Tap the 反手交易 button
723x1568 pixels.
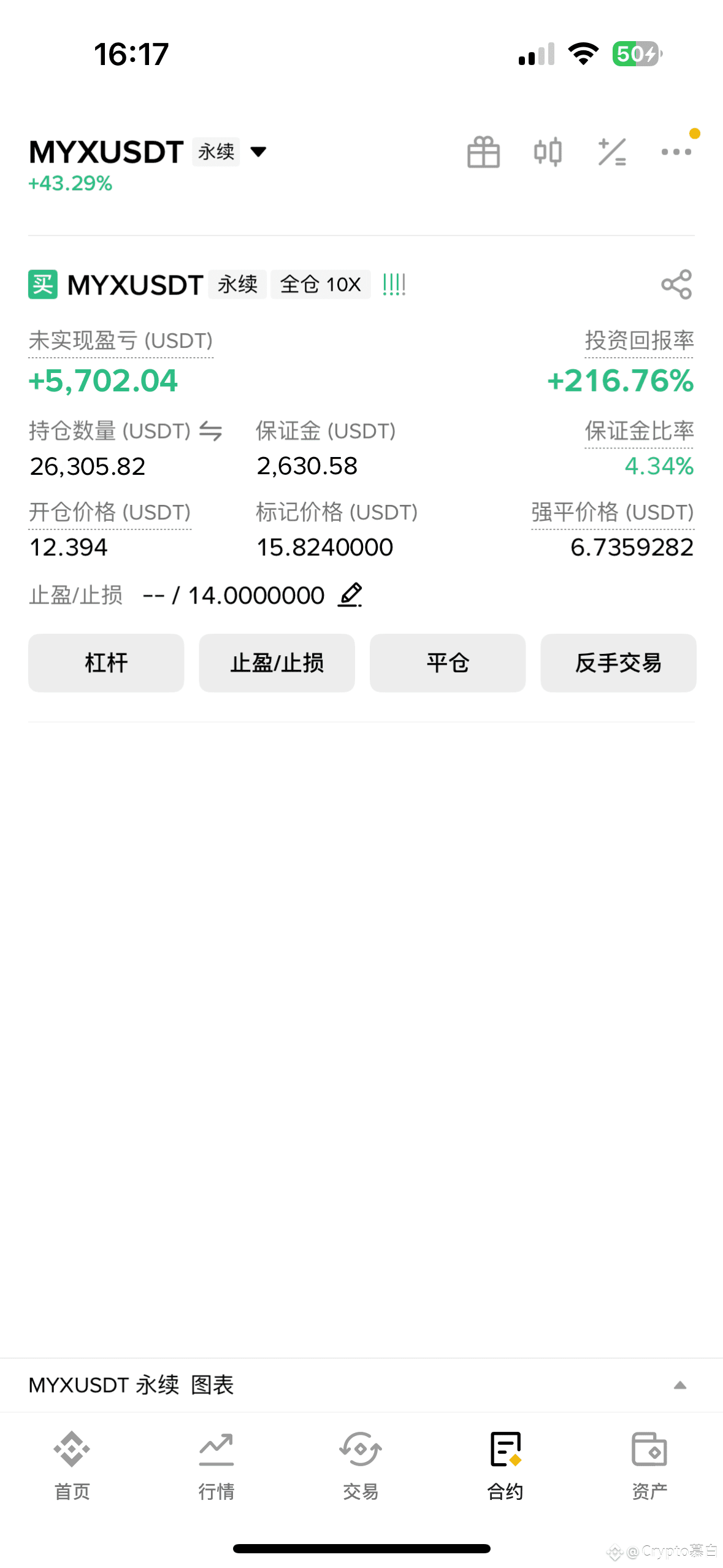click(x=618, y=663)
